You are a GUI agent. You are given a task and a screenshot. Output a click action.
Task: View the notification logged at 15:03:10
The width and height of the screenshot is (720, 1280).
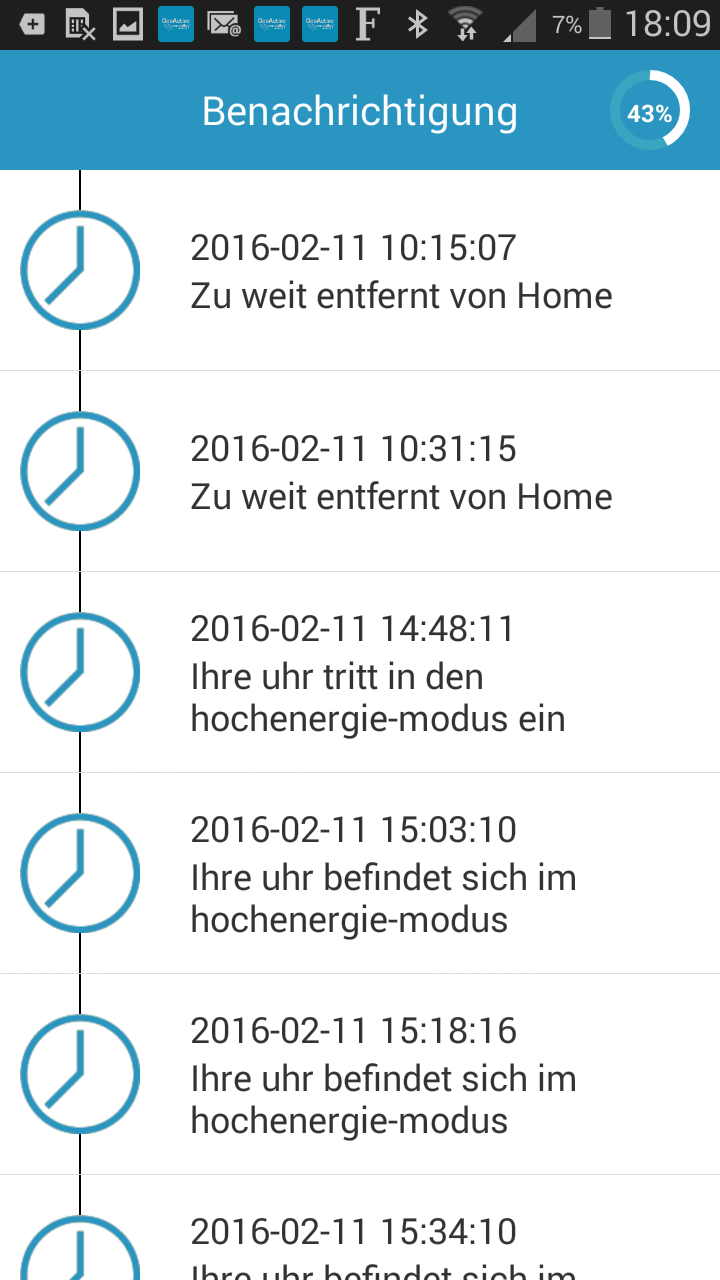point(400,874)
